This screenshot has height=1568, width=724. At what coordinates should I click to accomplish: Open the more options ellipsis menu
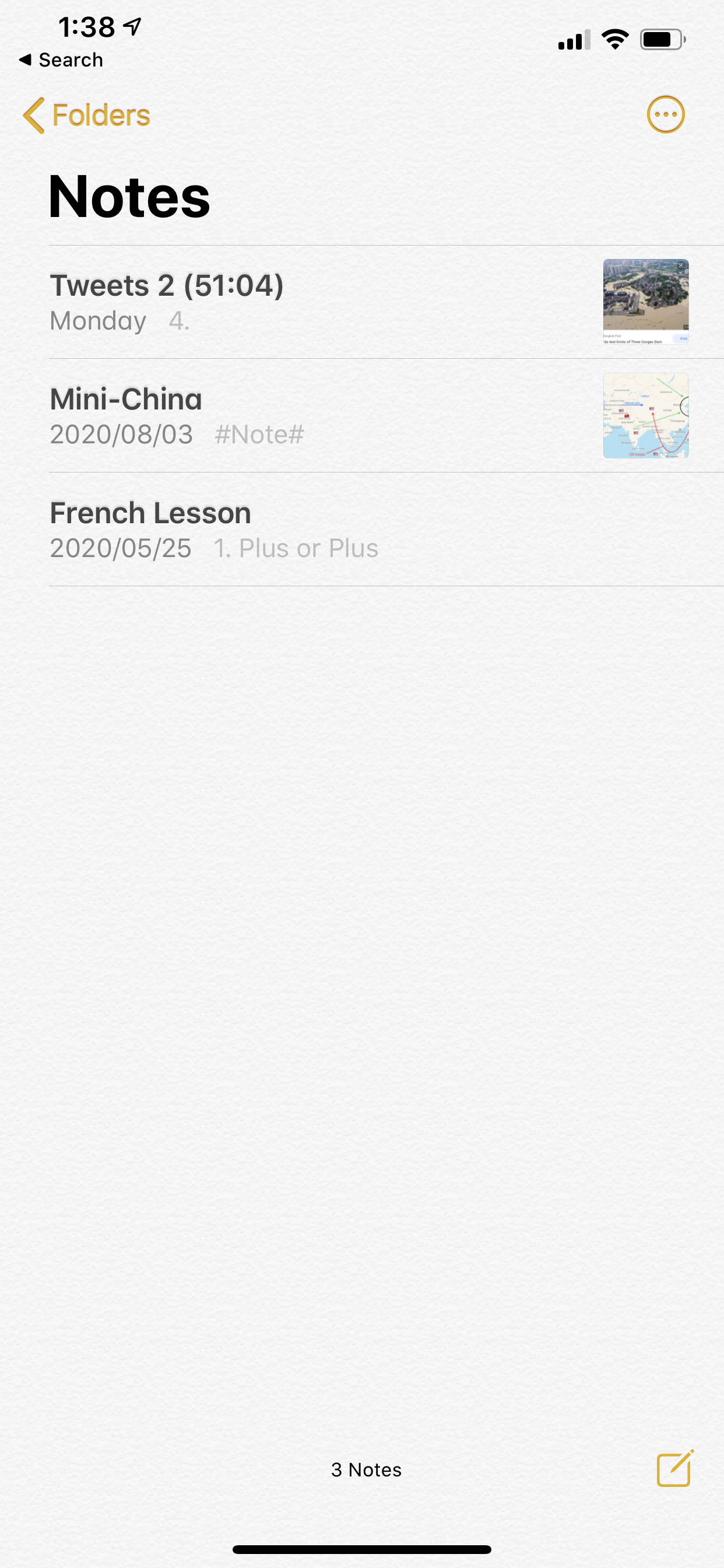pos(666,114)
